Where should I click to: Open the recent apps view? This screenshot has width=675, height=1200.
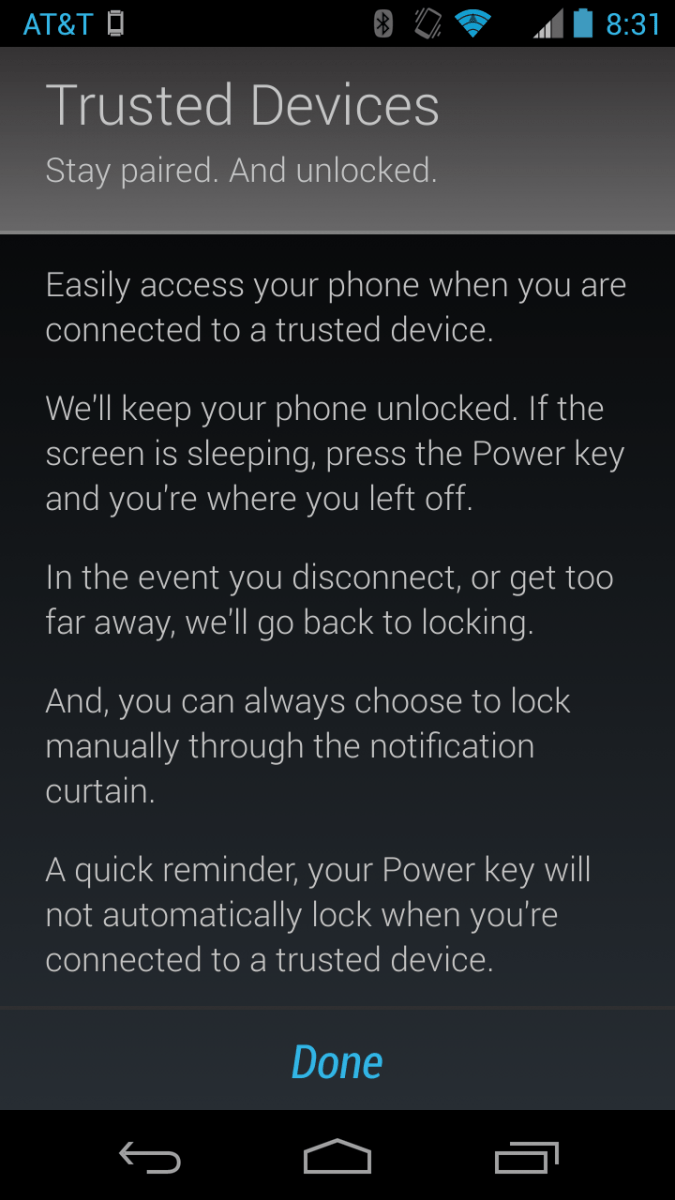click(x=526, y=1157)
